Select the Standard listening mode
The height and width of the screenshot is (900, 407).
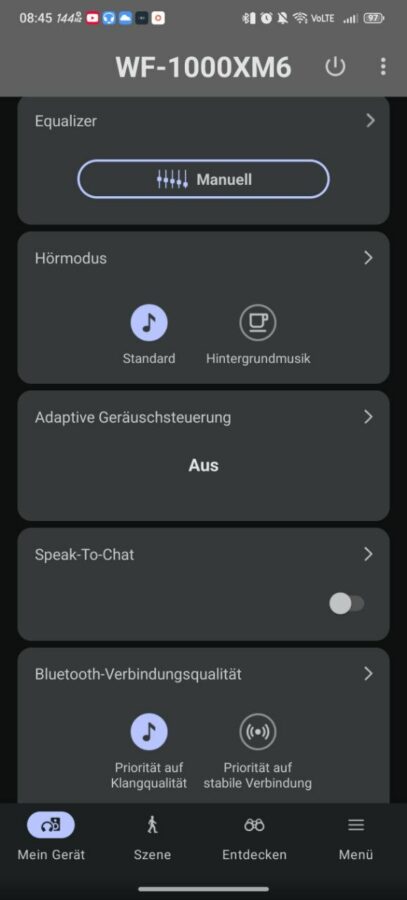pos(149,334)
